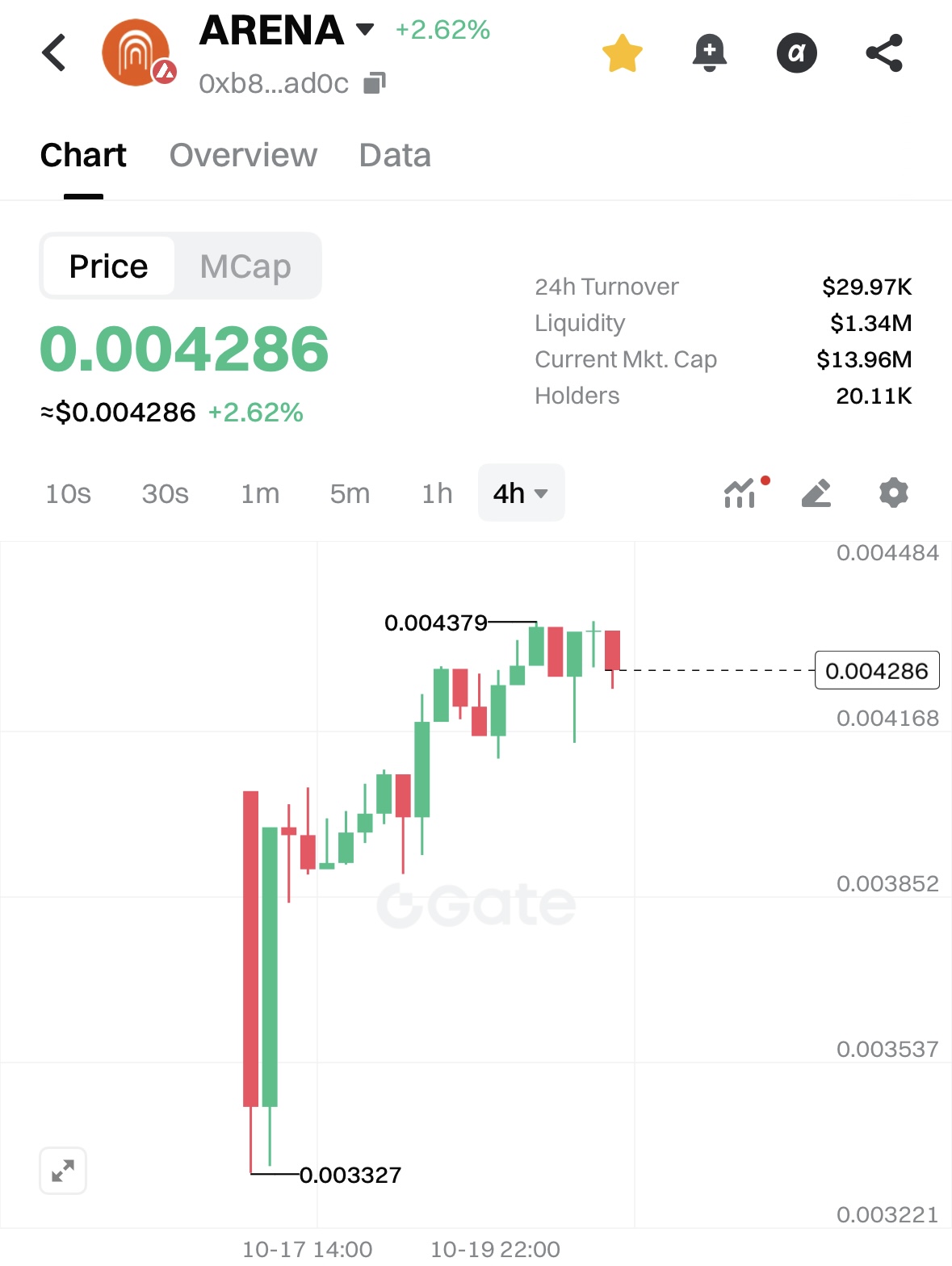This screenshot has width=952, height=1266.
Task: Set the chart to 1h interval
Action: (437, 493)
